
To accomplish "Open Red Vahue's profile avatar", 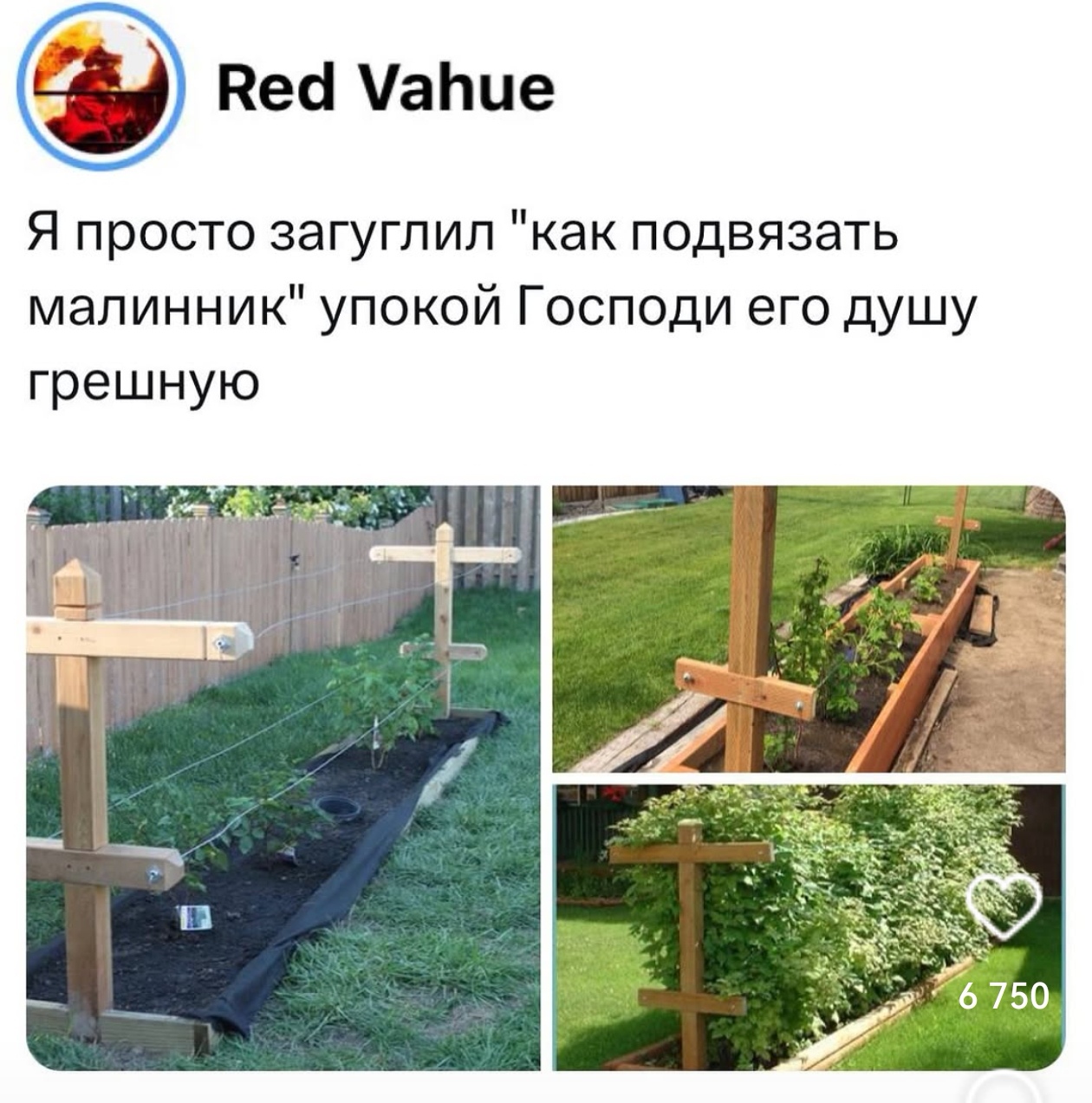I will (x=103, y=88).
